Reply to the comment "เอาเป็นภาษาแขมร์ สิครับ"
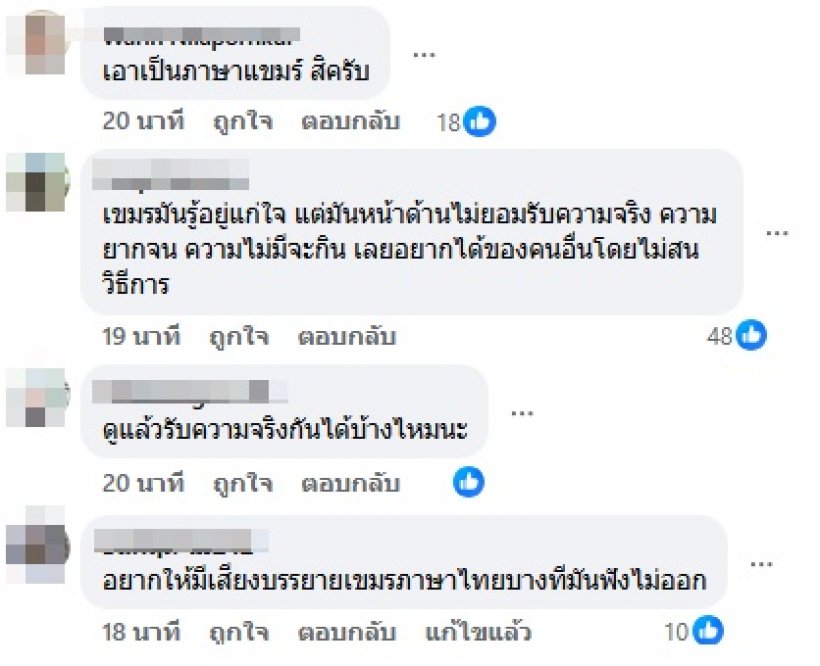 [x=350, y=122]
